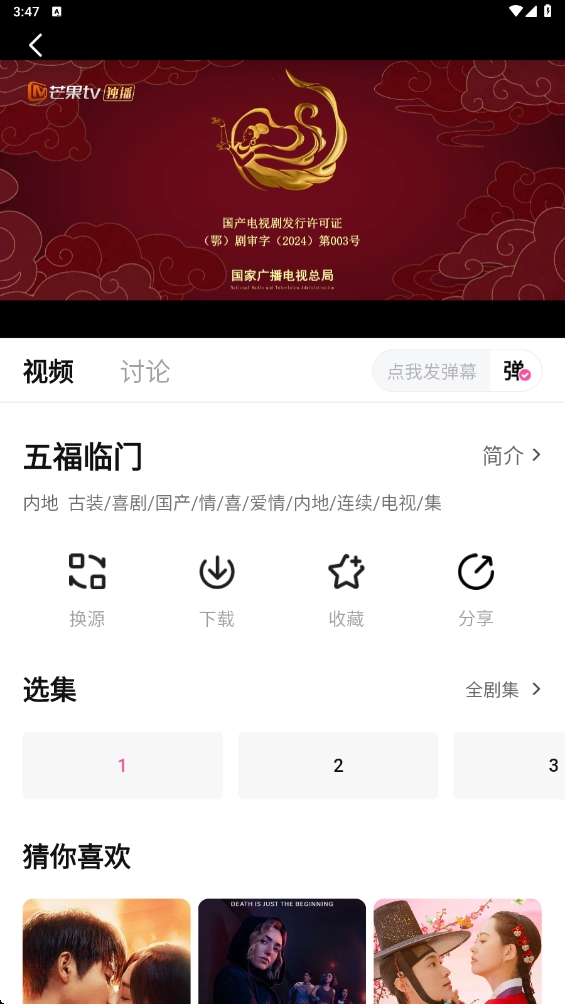The height and width of the screenshot is (1004, 565).
Task: Select episode 1
Action: (123, 765)
